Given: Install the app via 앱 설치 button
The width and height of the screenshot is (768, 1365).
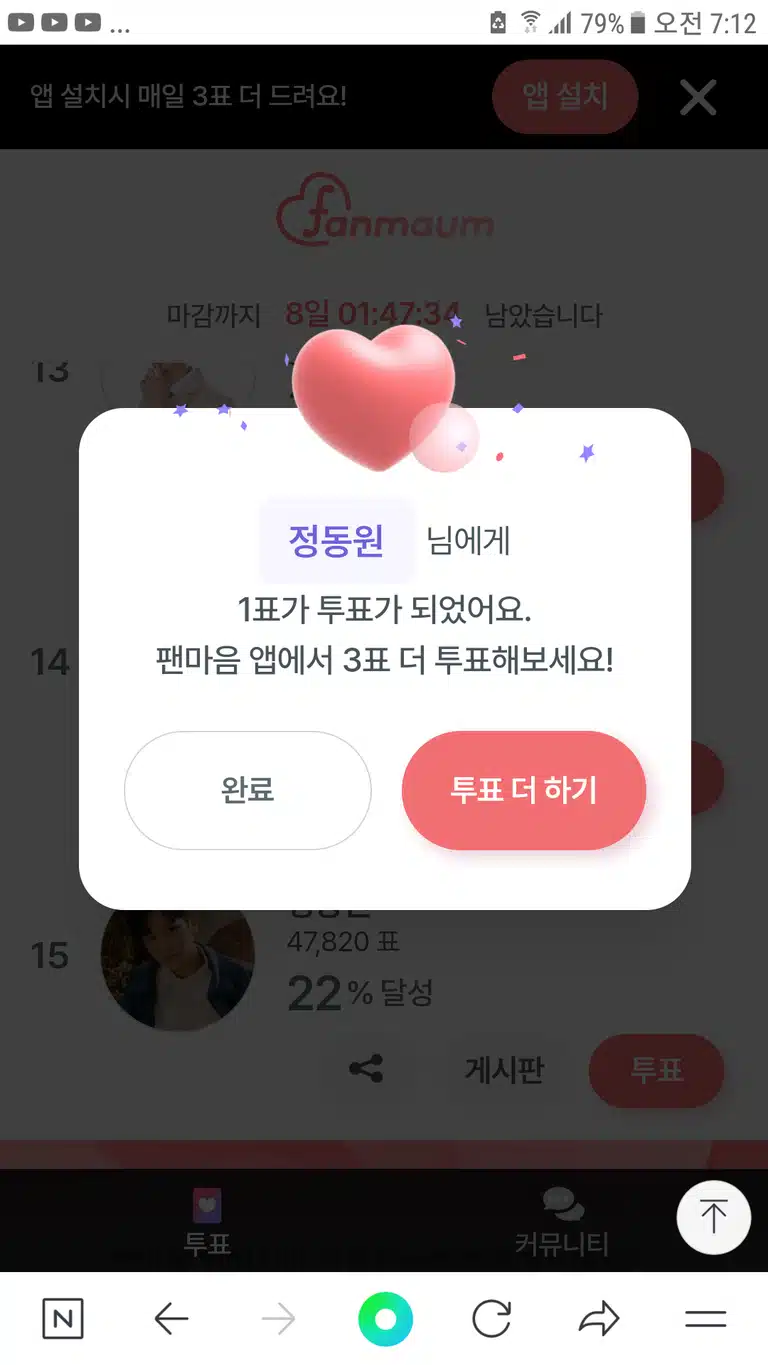Looking at the screenshot, I should (x=565, y=97).
